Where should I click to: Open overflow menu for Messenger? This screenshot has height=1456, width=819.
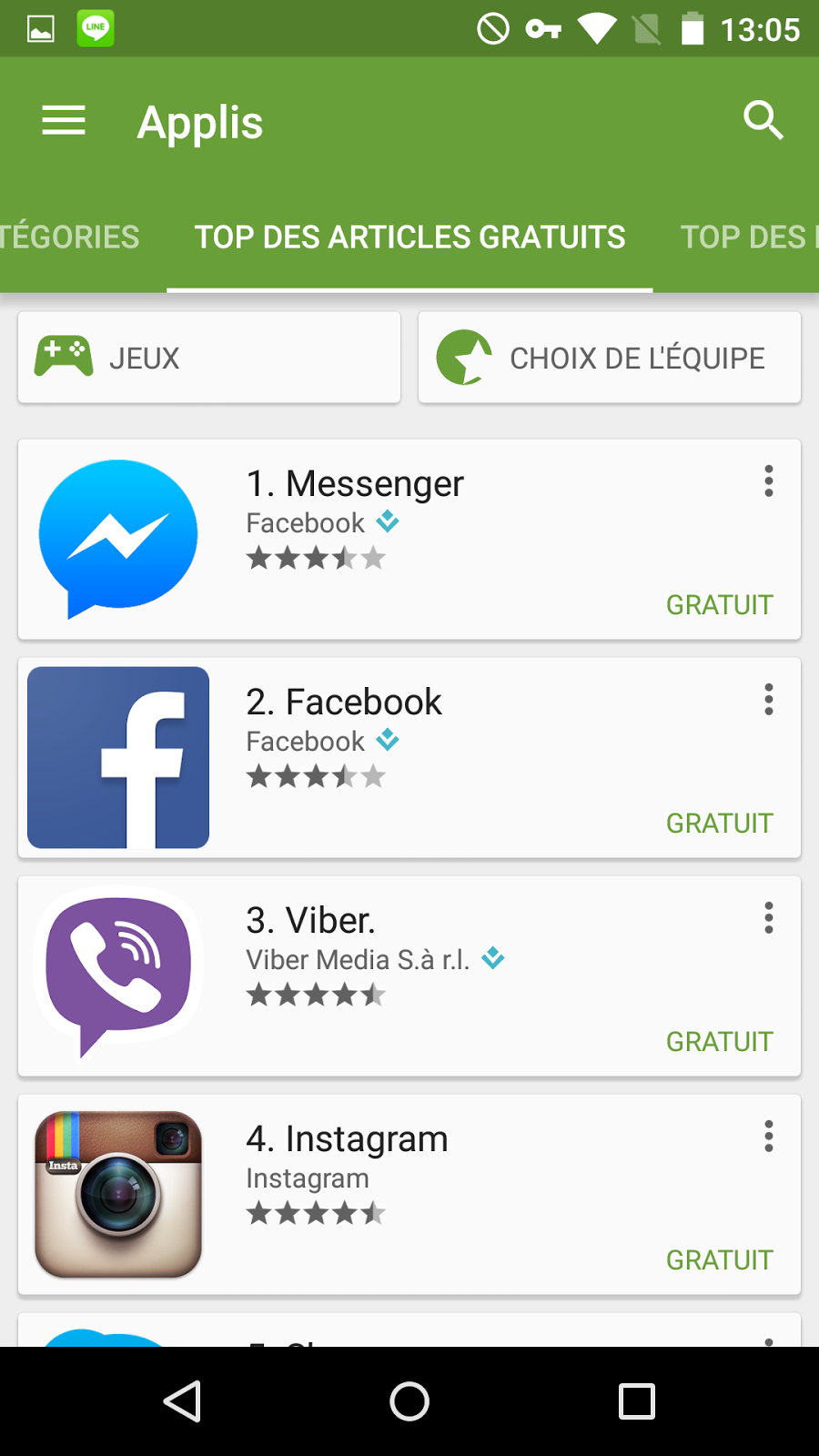(x=769, y=481)
